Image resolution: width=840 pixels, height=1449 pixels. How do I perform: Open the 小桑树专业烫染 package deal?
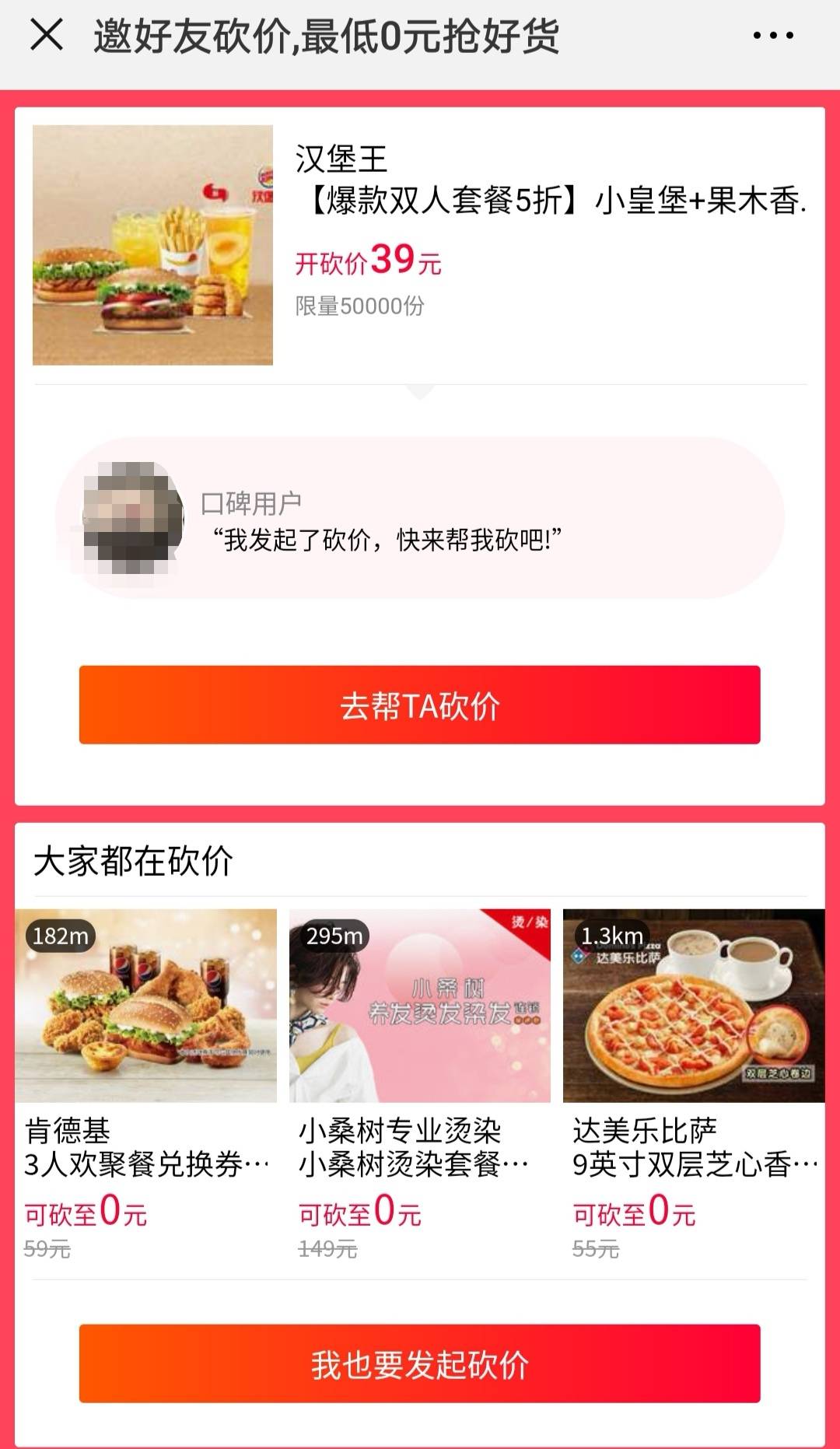pyautogui.click(x=419, y=1081)
